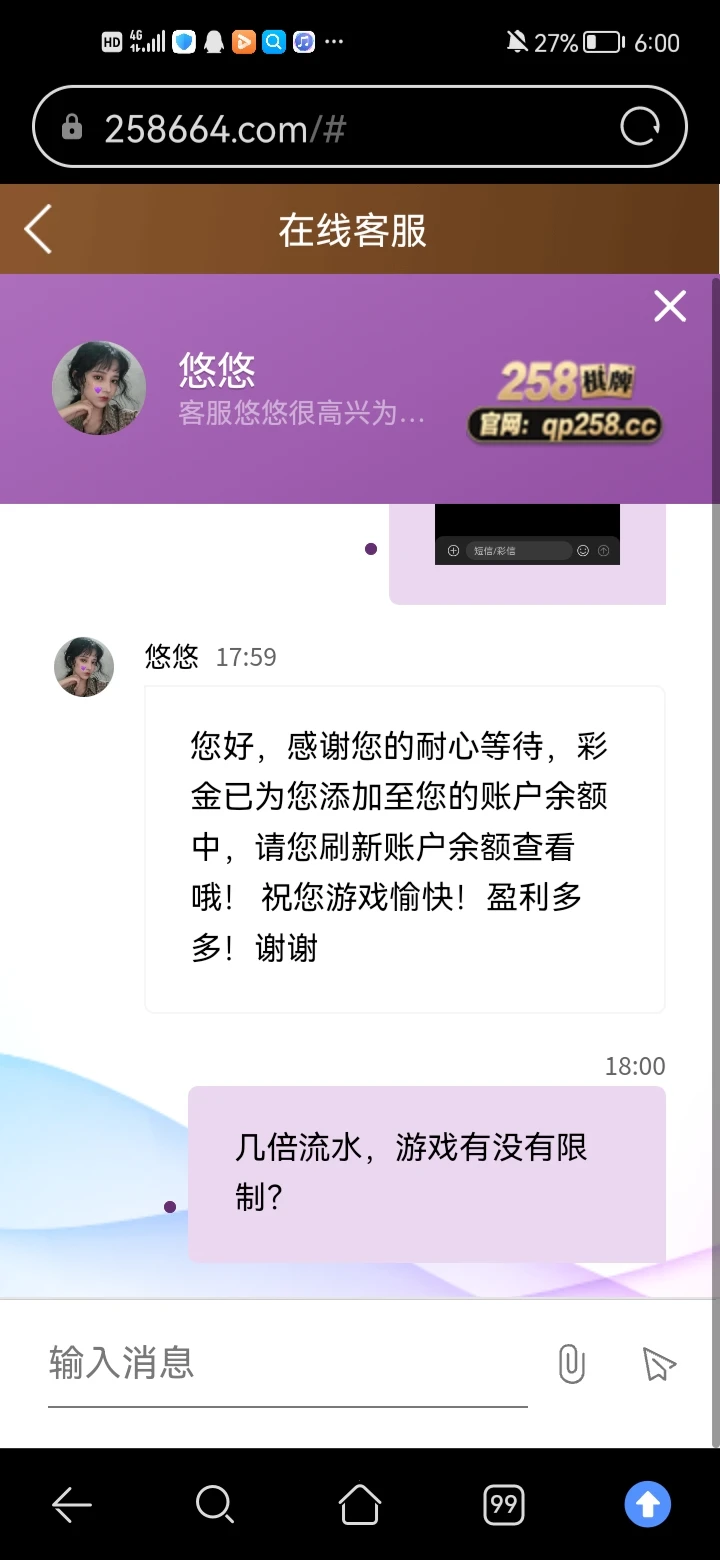Open the attachment paperclip icon
720x1560 pixels.
pos(571,1363)
